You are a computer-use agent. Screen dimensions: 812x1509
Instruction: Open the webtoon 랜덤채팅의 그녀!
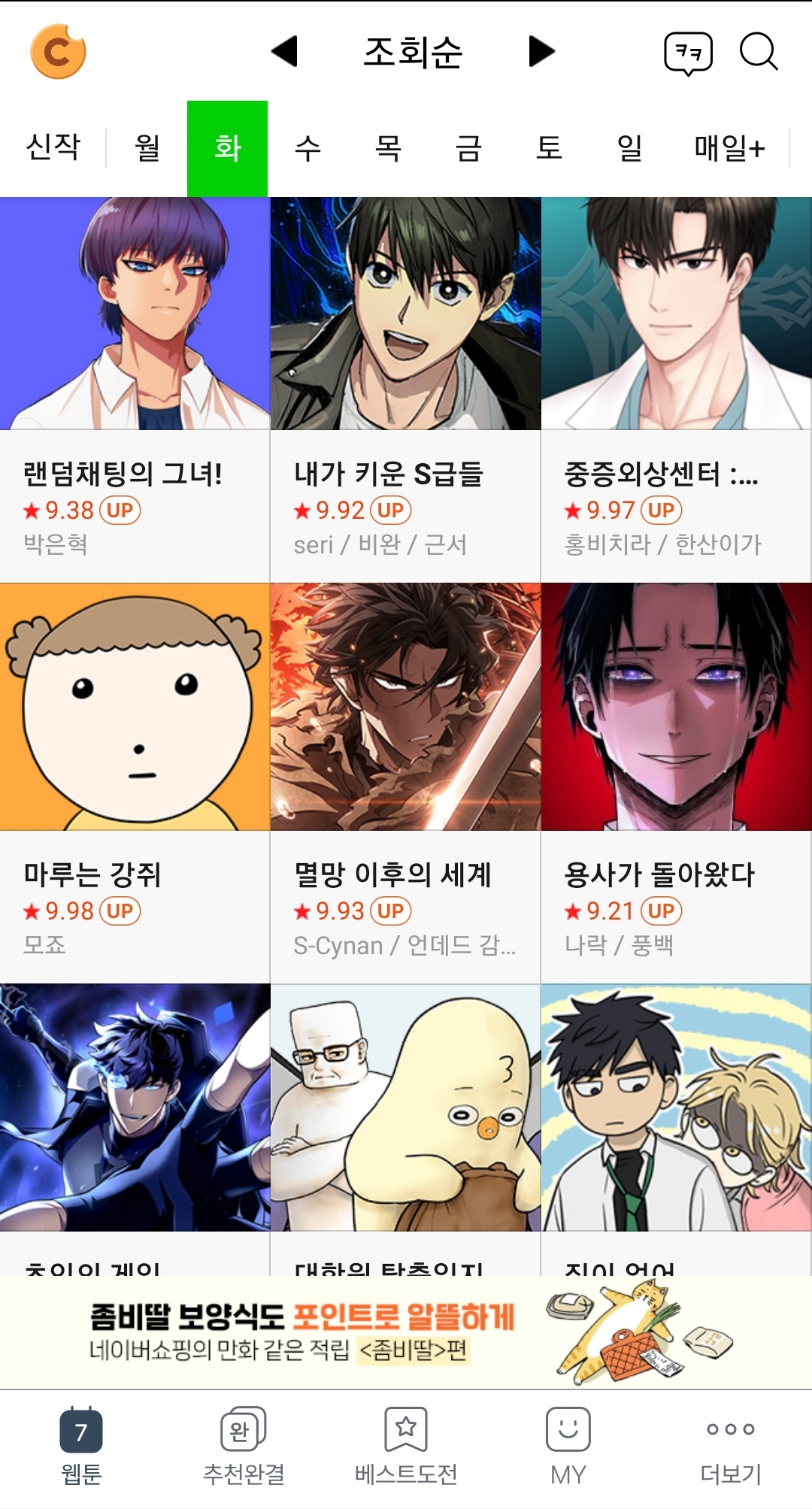pos(135,389)
